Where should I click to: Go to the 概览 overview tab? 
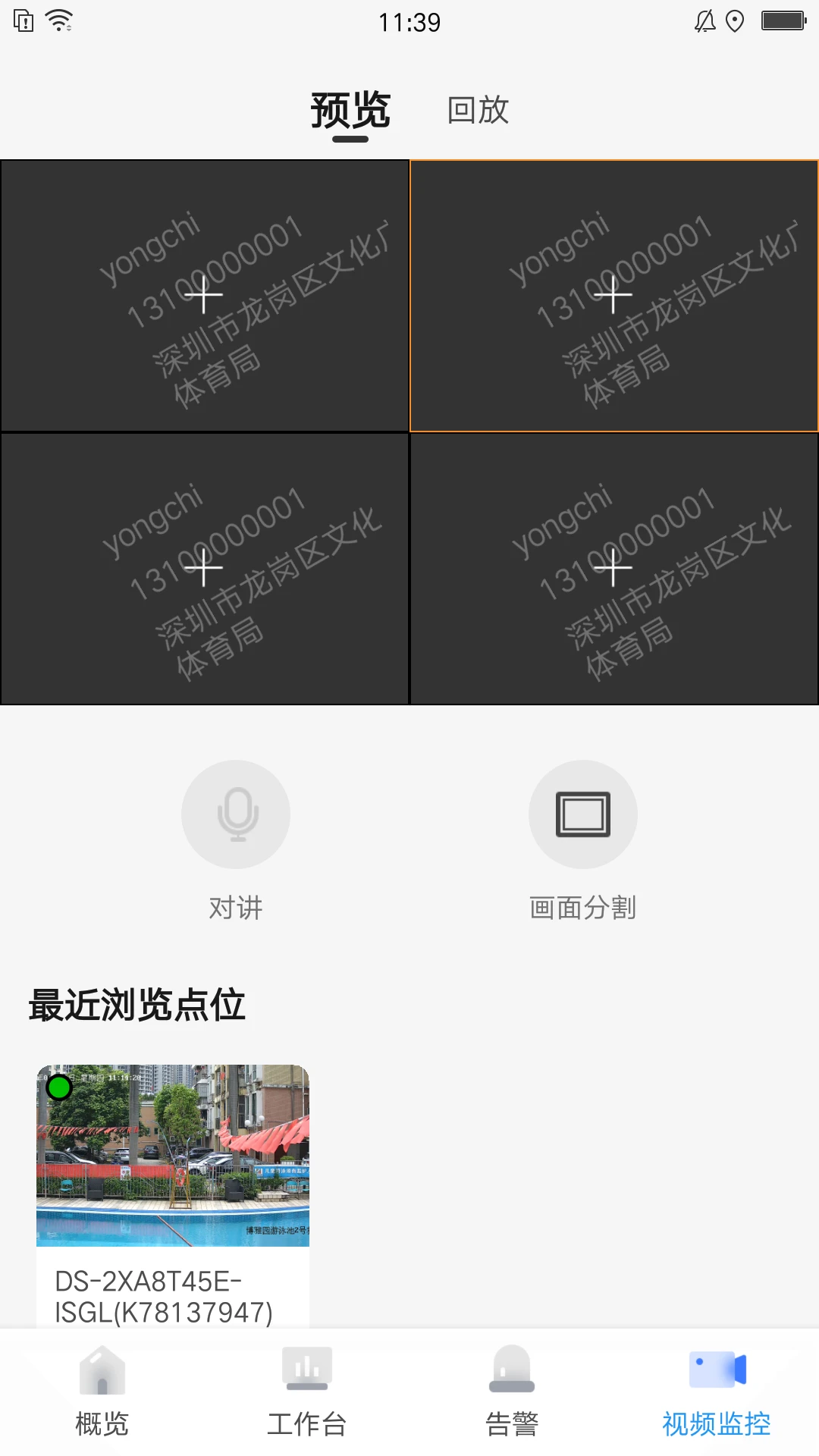102,1392
